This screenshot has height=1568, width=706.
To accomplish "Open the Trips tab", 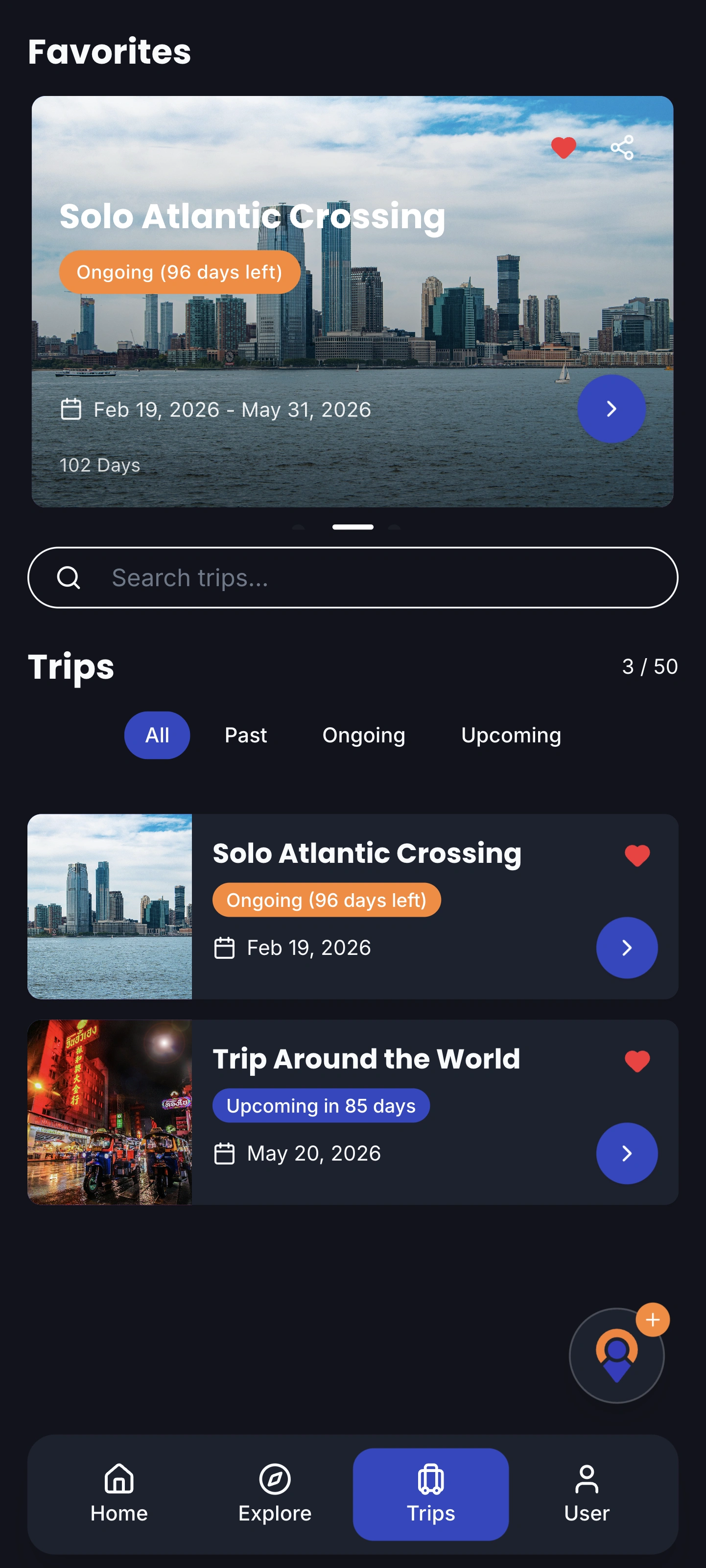I will click(x=430, y=1494).
